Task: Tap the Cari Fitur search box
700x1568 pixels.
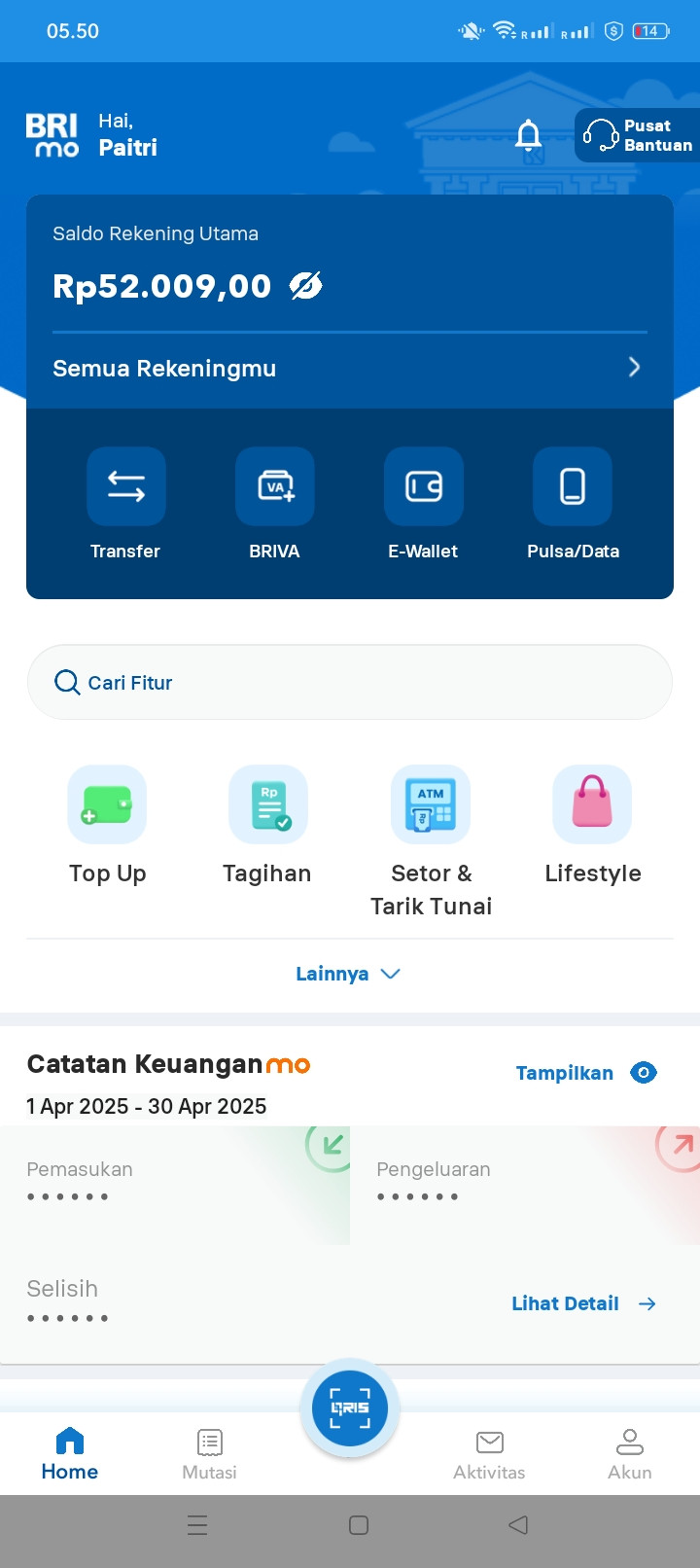Action: (x=350, y=682)
